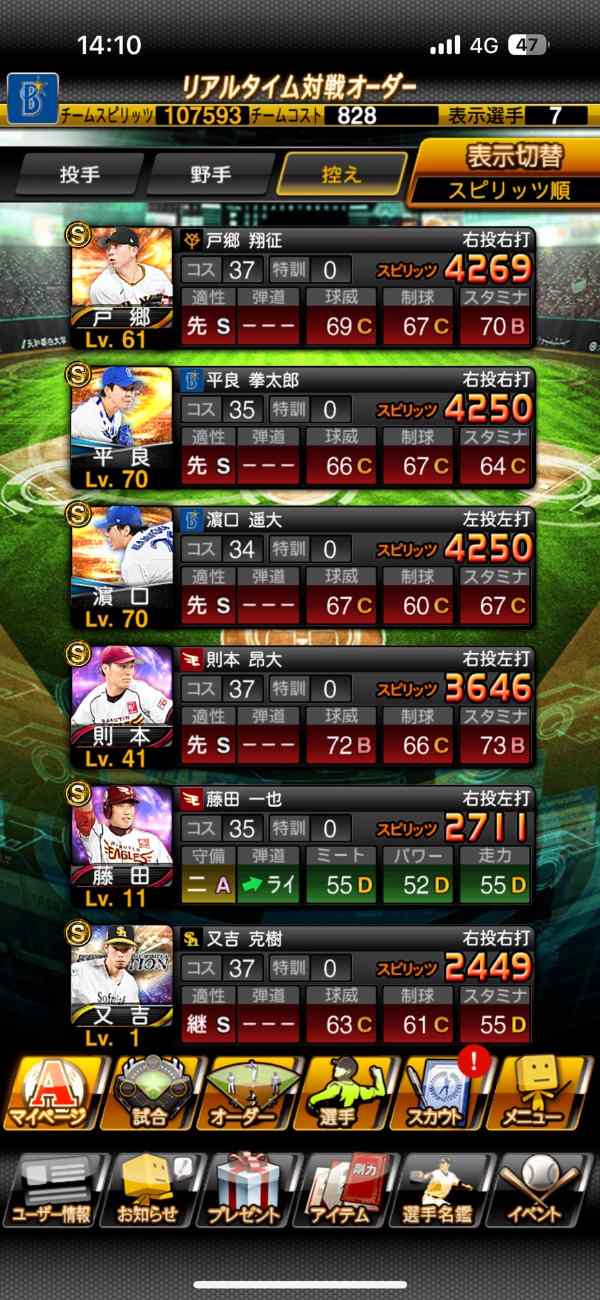Viewport: 600px width, 1300px height.
Task: Select the 控え tab
Action: tap(342, 175)
